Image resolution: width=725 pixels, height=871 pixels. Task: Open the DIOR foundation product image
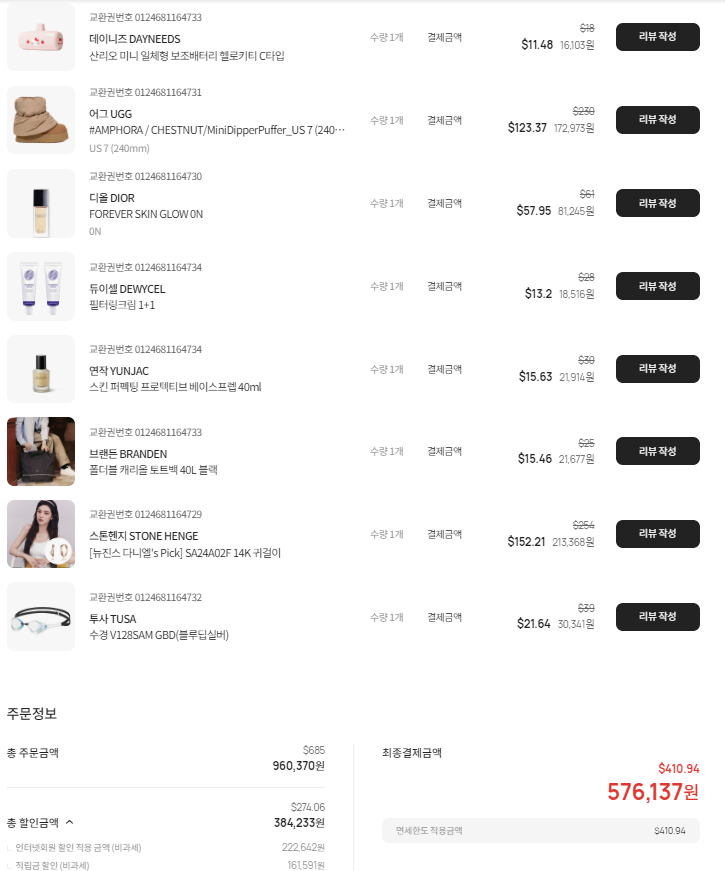click(x=41, y=203)
